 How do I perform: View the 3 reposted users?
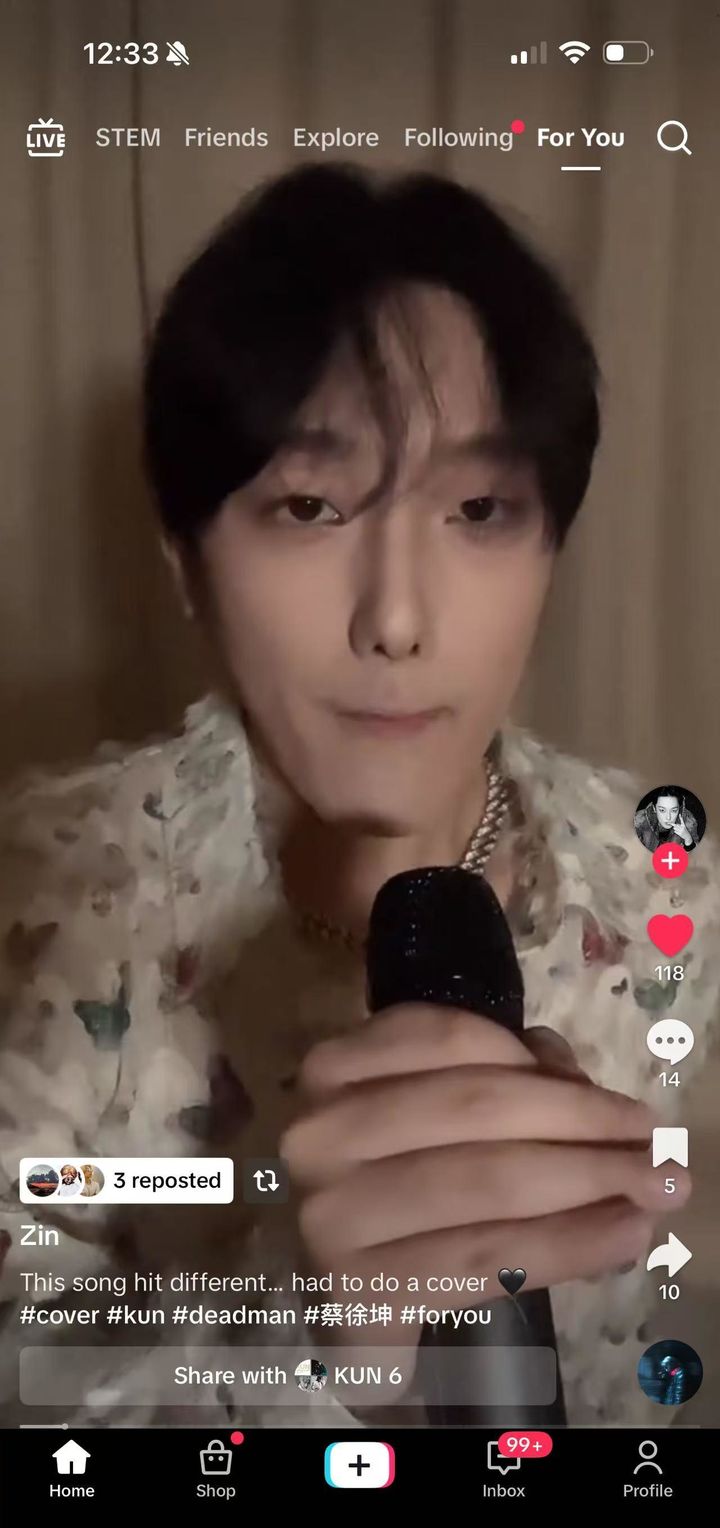coord(127,1181)
